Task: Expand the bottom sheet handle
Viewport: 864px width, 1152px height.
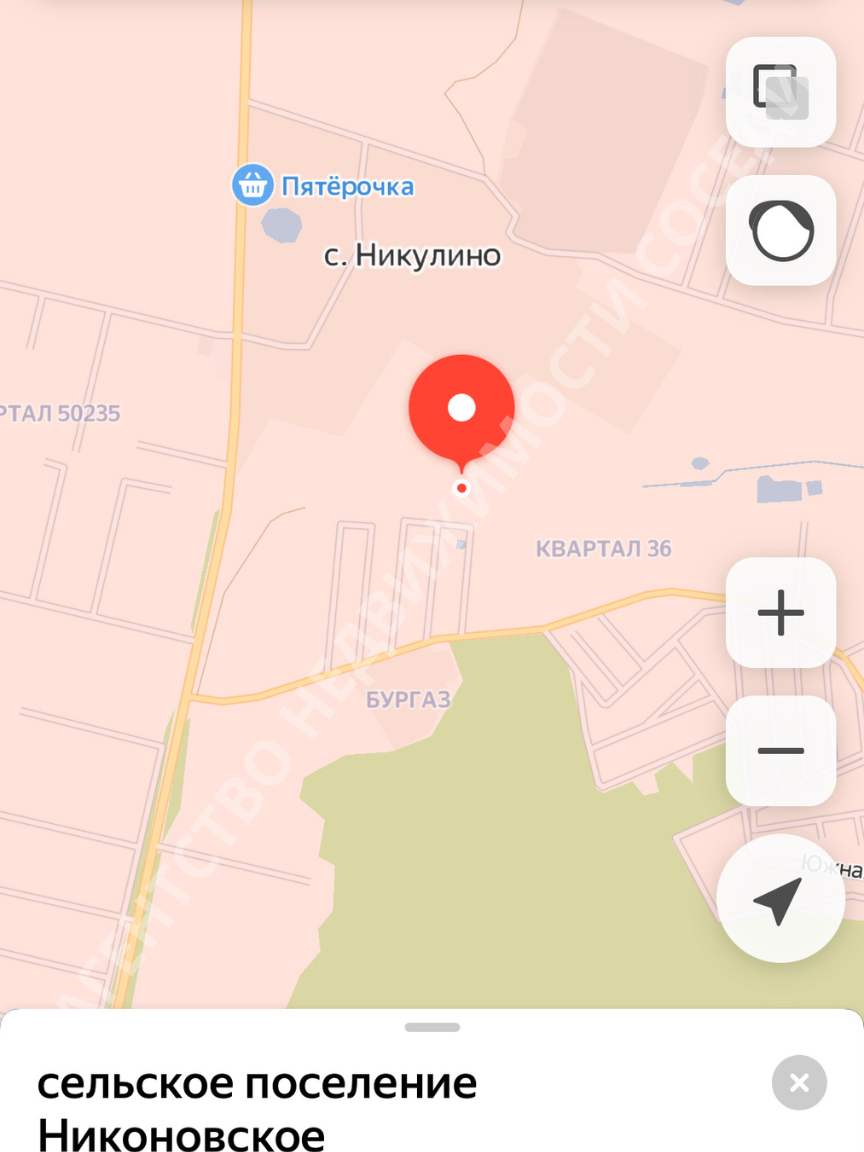Action: click(432, 1027)
